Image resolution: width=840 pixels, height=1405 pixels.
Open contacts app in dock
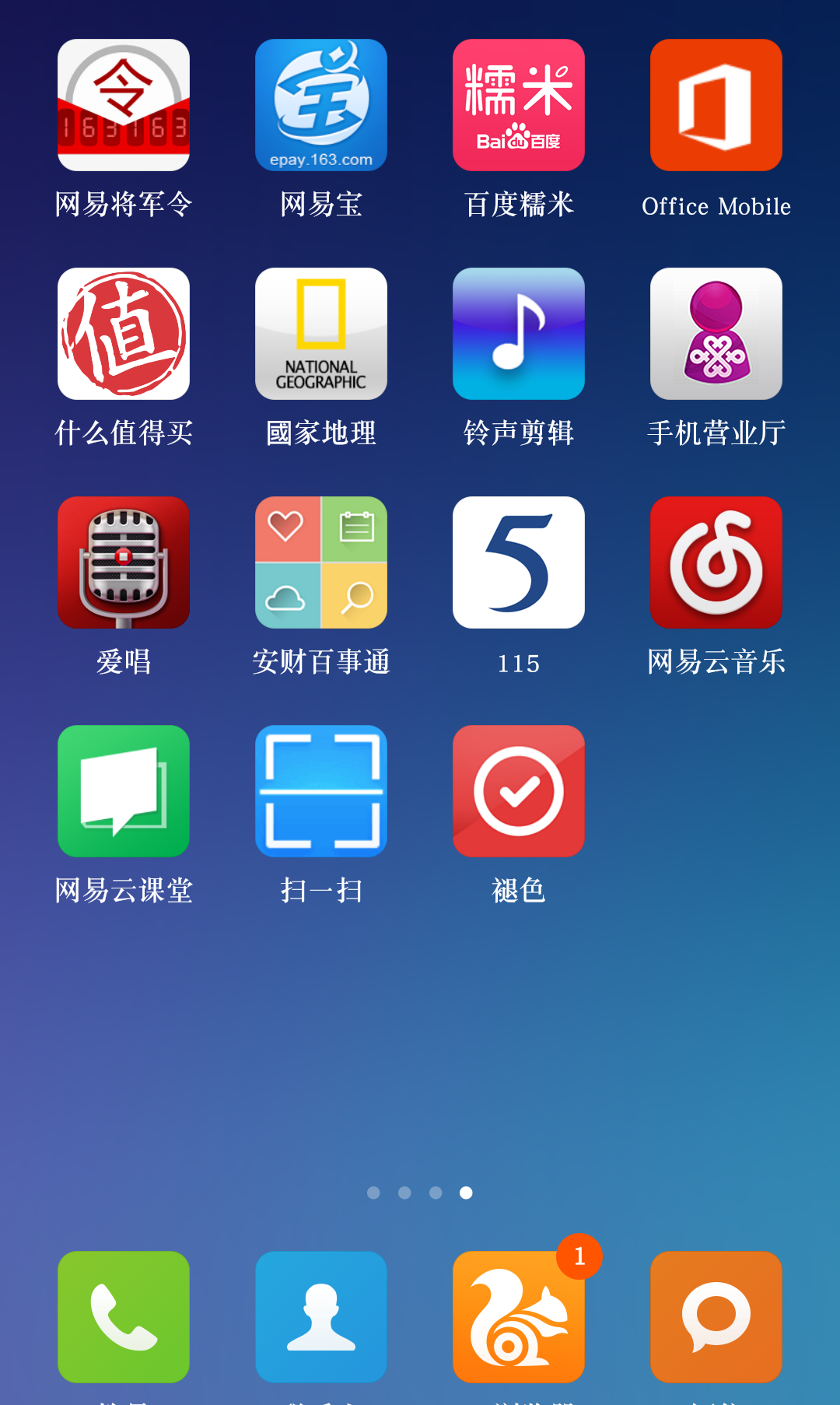coord(321,1317)
